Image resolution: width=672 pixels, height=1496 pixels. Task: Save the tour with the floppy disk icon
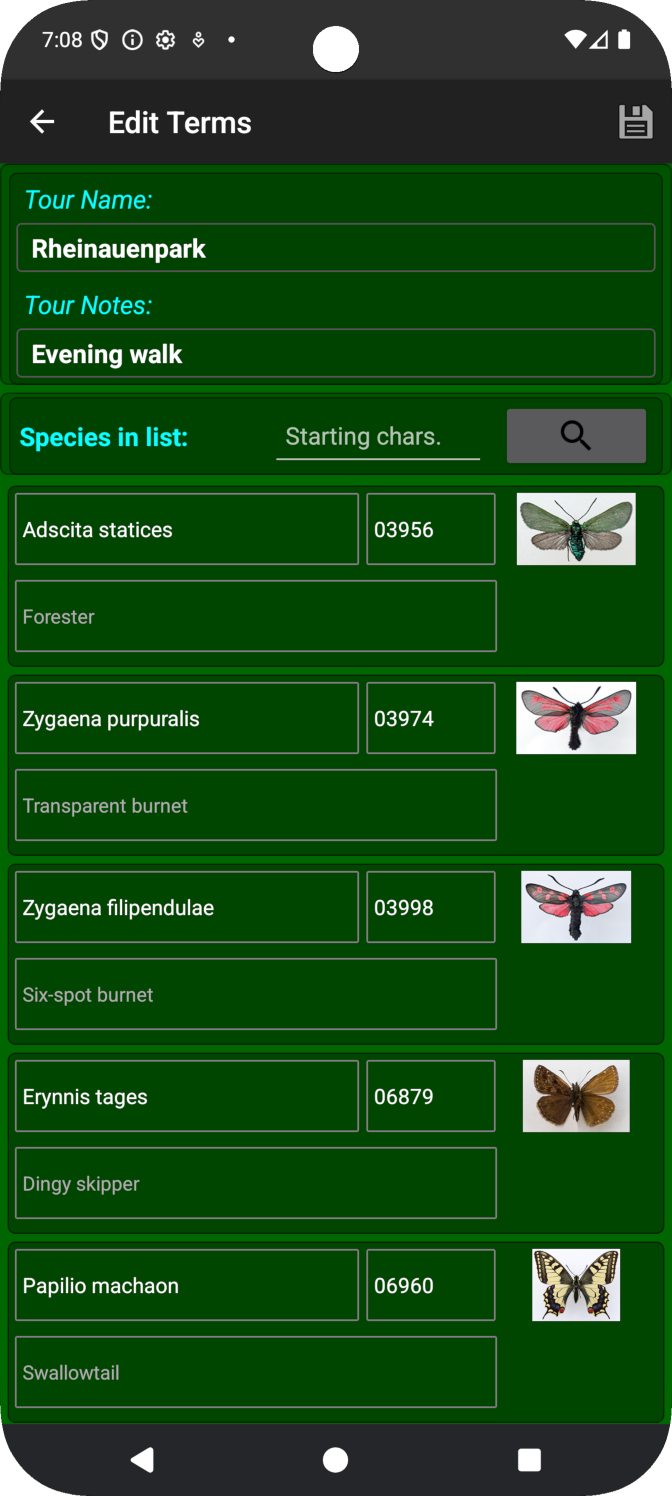point(635,122)
